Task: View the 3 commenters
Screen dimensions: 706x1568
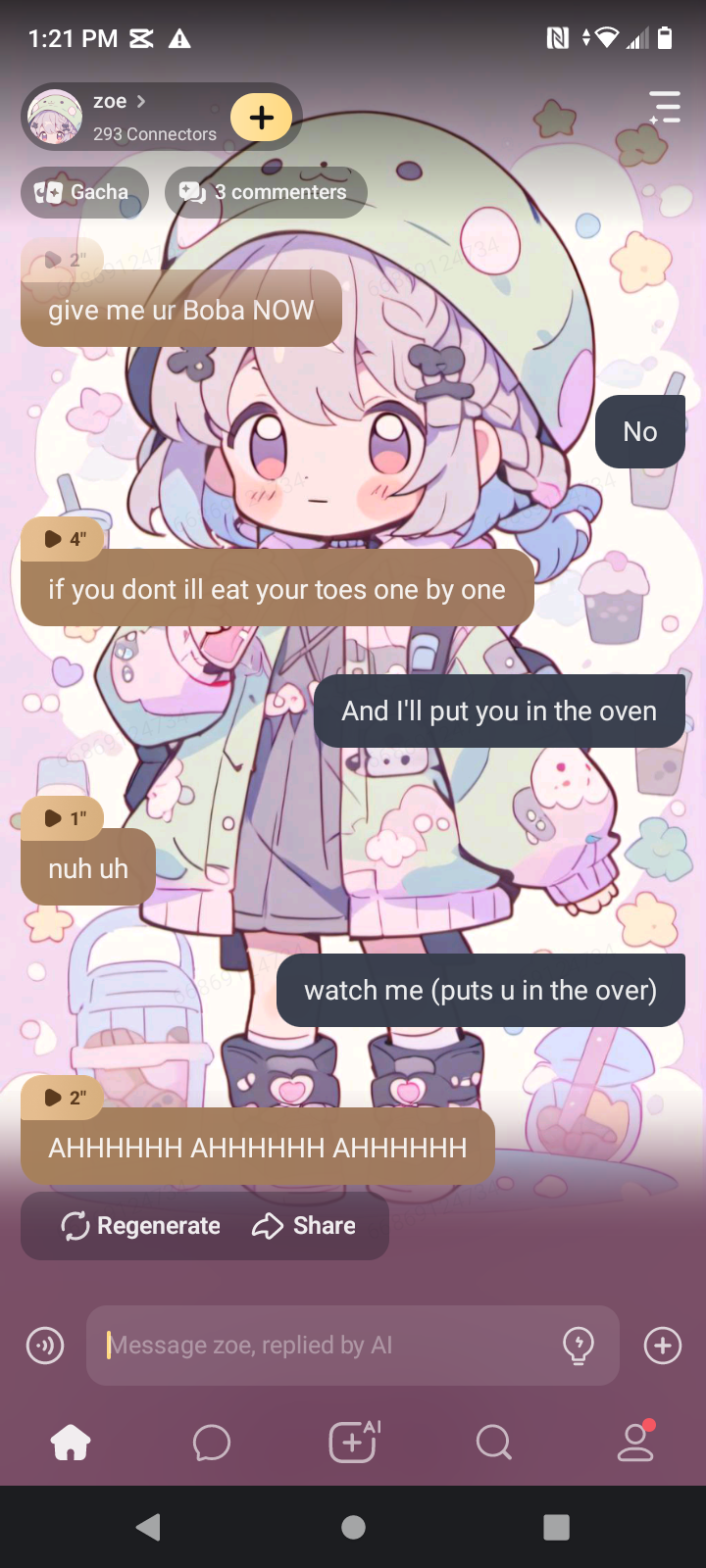Action: point(266,192)
